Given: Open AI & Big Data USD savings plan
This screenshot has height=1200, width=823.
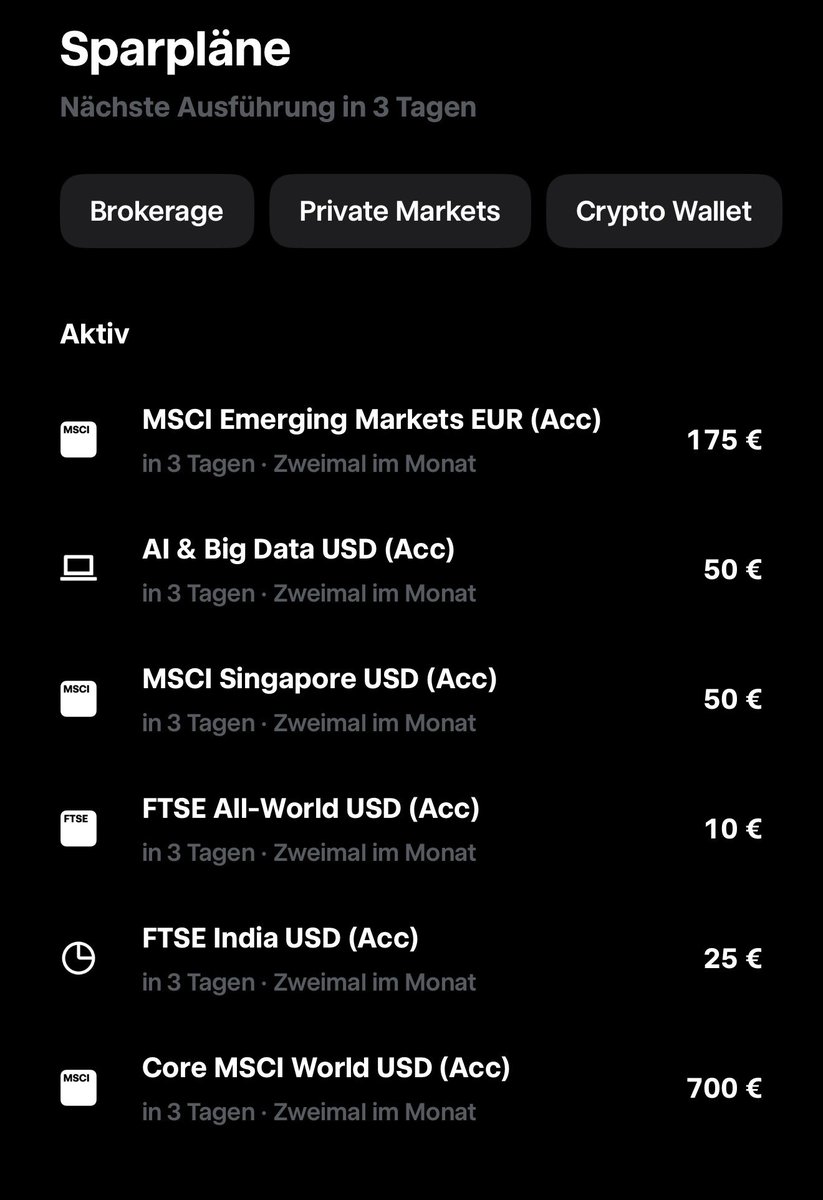Looking at the screenshot, I should (298, 570).
